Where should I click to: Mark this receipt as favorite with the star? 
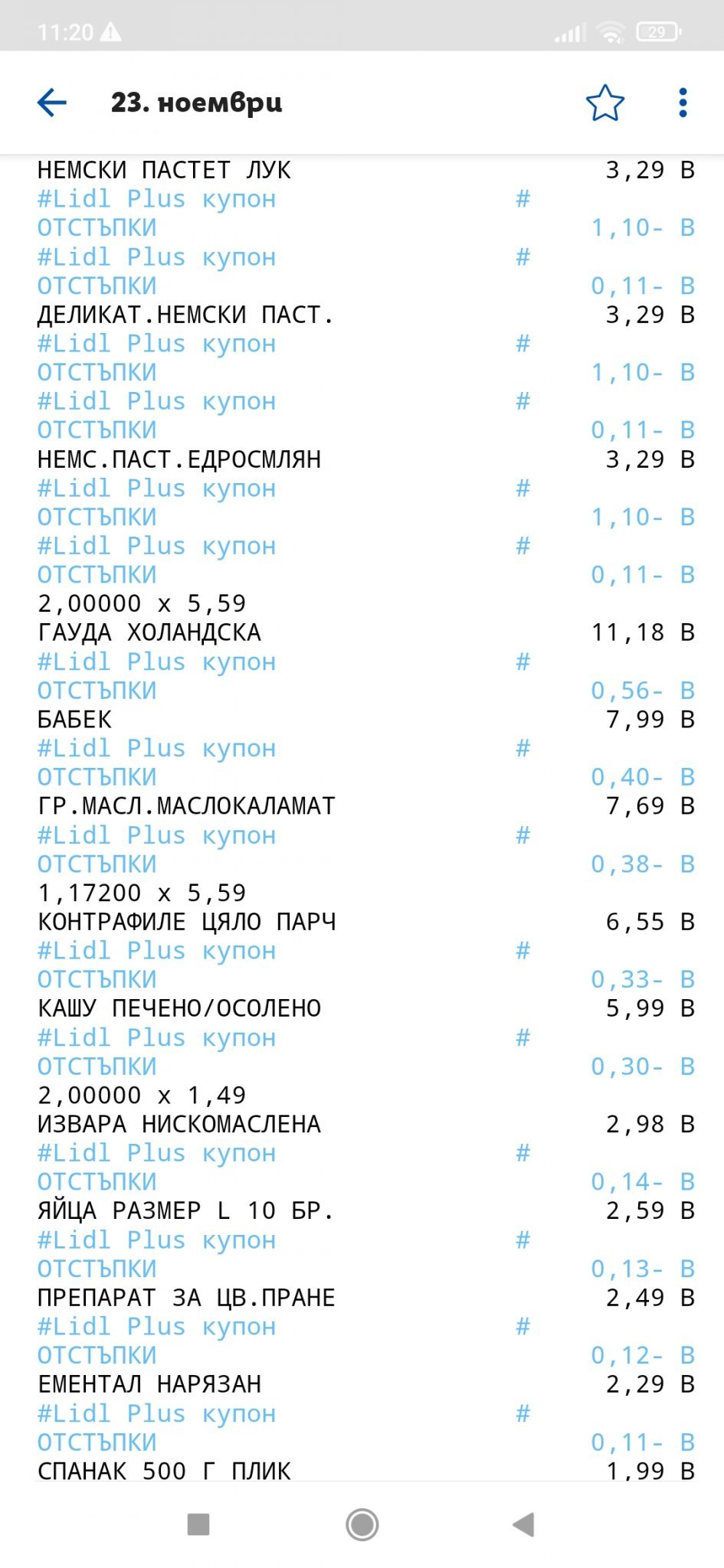coord(605,103)
